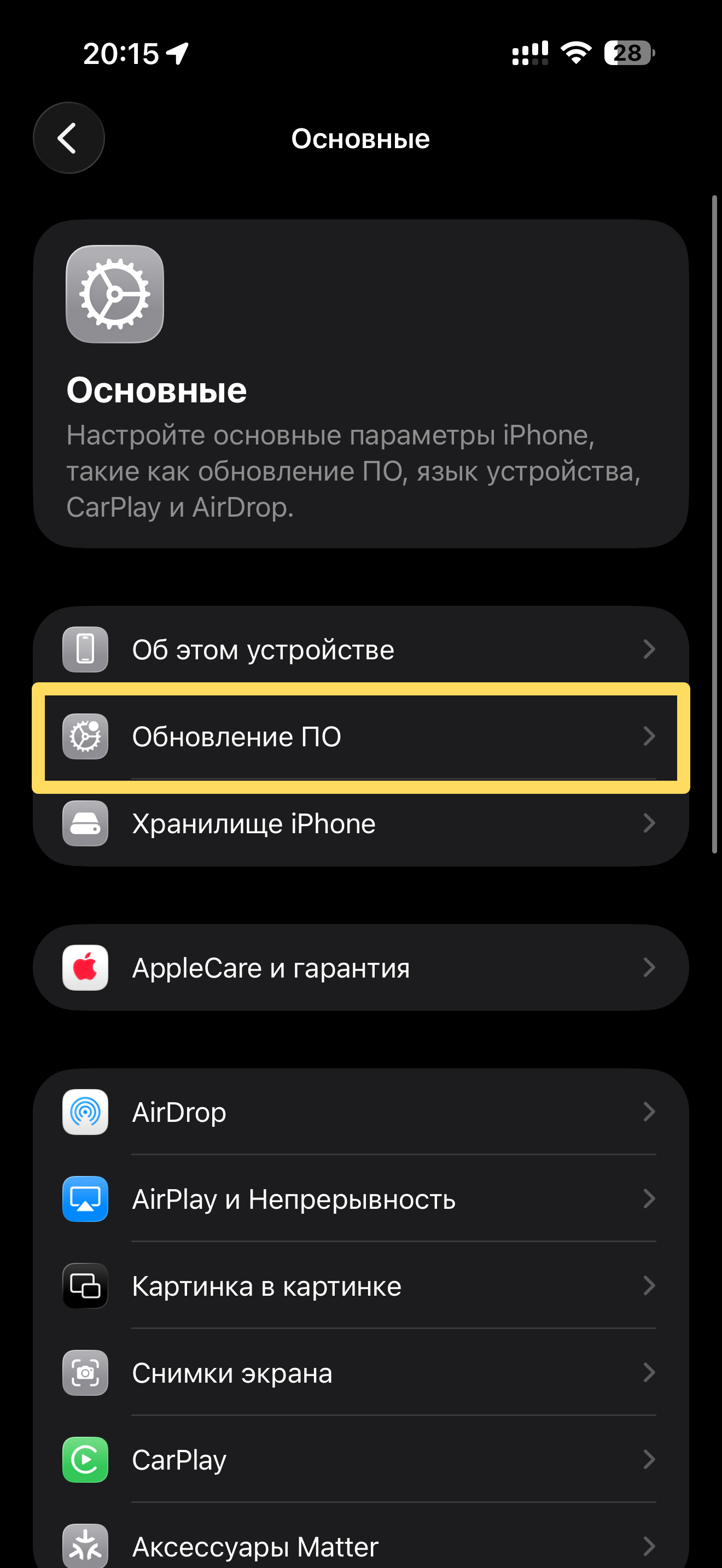
Task: Go back from Основные settings
Action: 68,138
